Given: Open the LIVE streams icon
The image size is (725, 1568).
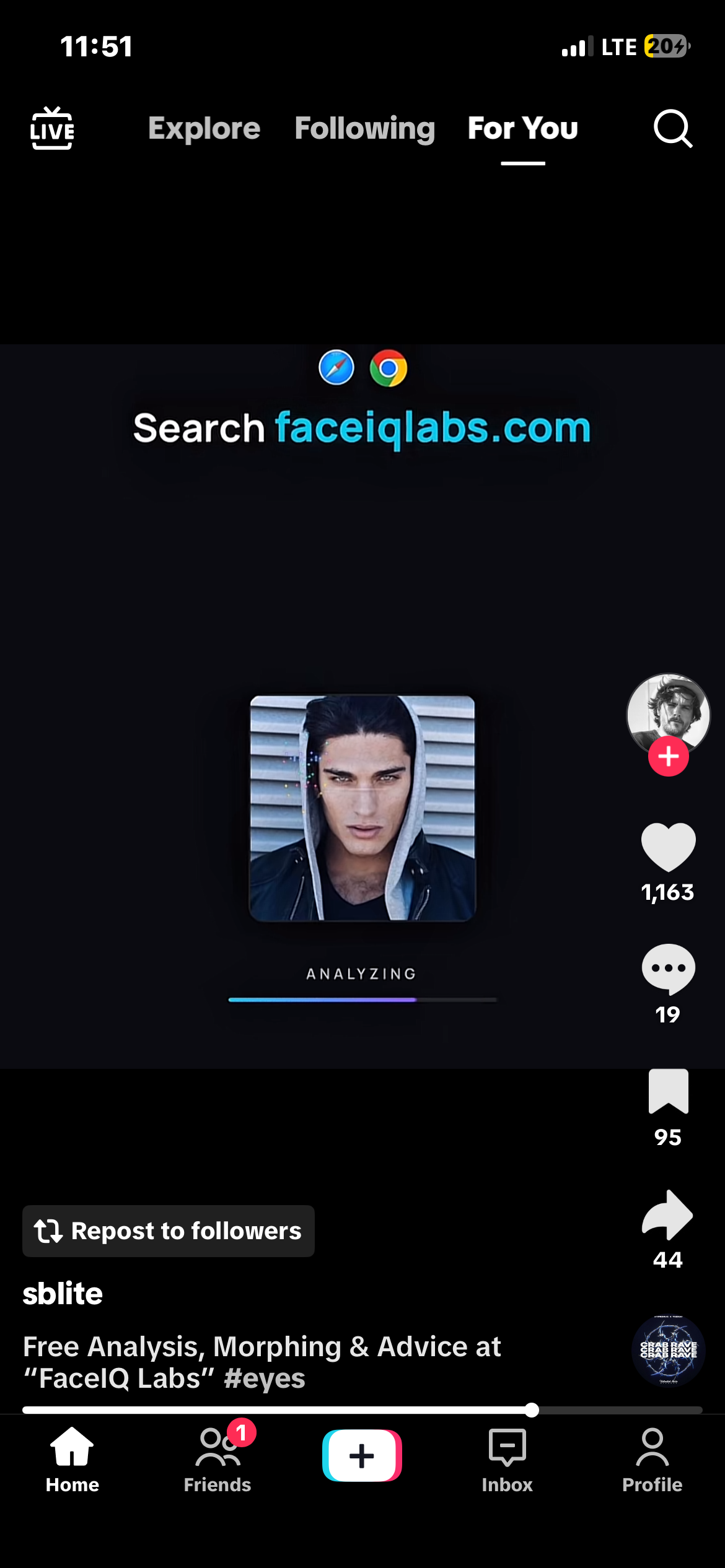Looking at the screenshot, I should tap(52, 129).
